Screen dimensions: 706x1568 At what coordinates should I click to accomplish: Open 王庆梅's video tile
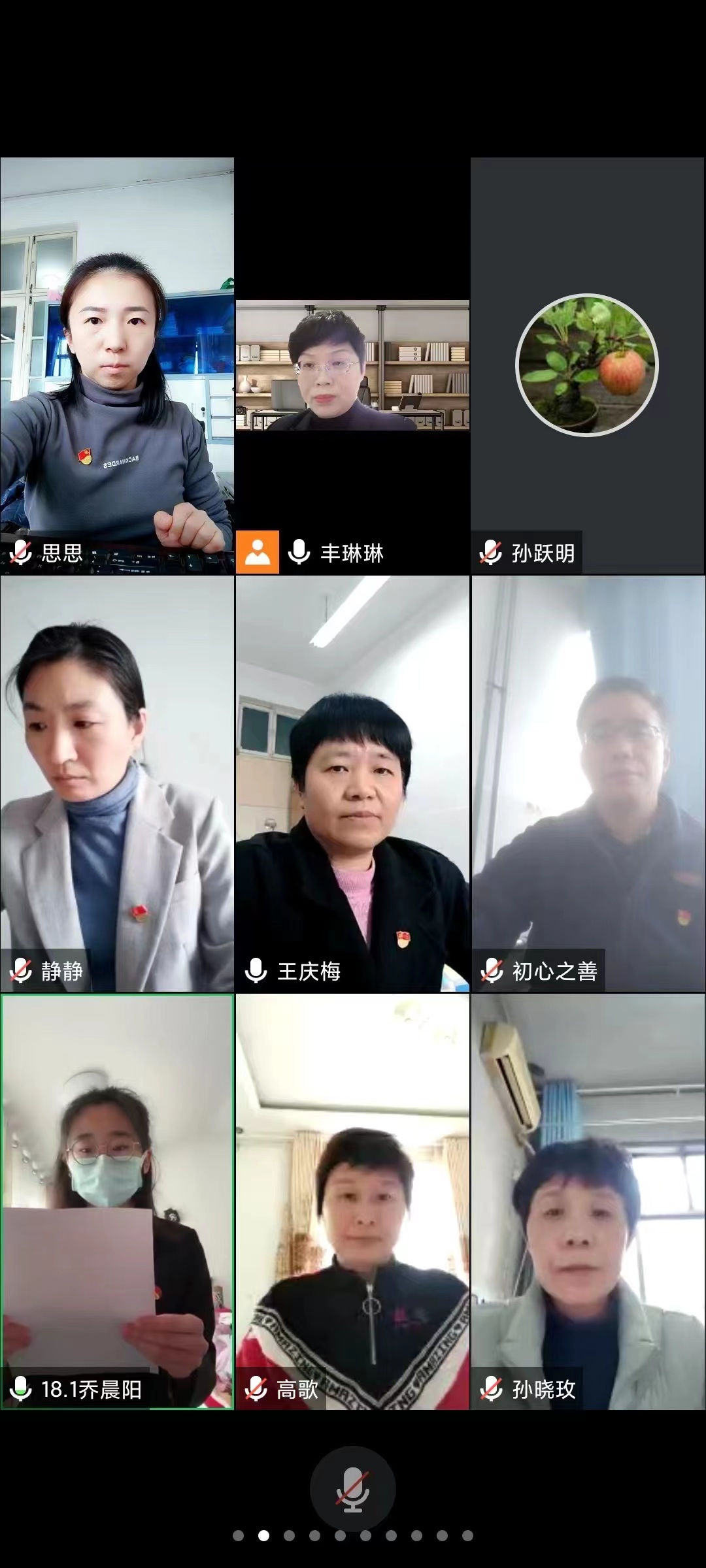[352, 783]
